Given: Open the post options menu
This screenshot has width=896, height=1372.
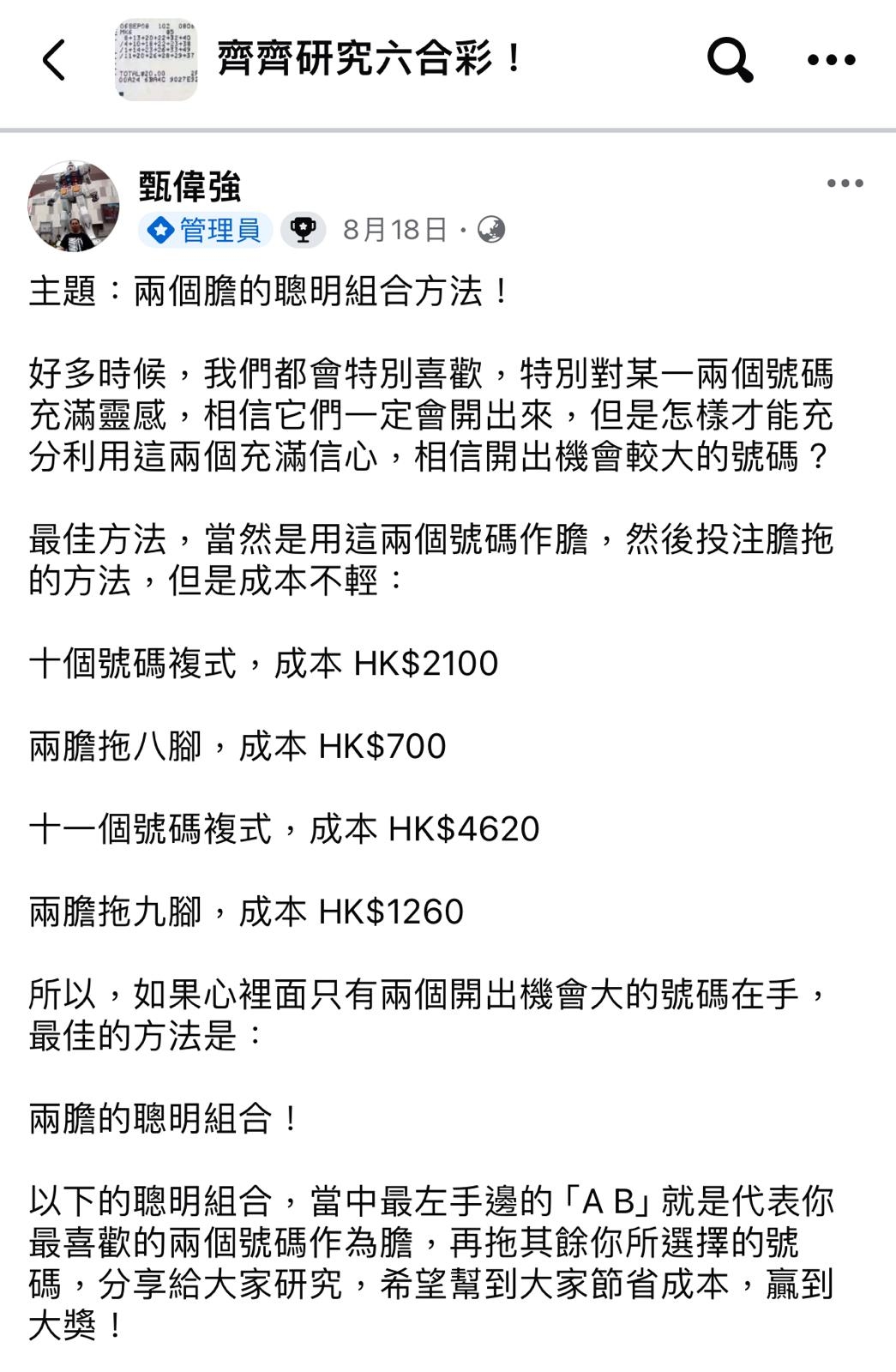Looking at the screenshot, I should [845, 184].
